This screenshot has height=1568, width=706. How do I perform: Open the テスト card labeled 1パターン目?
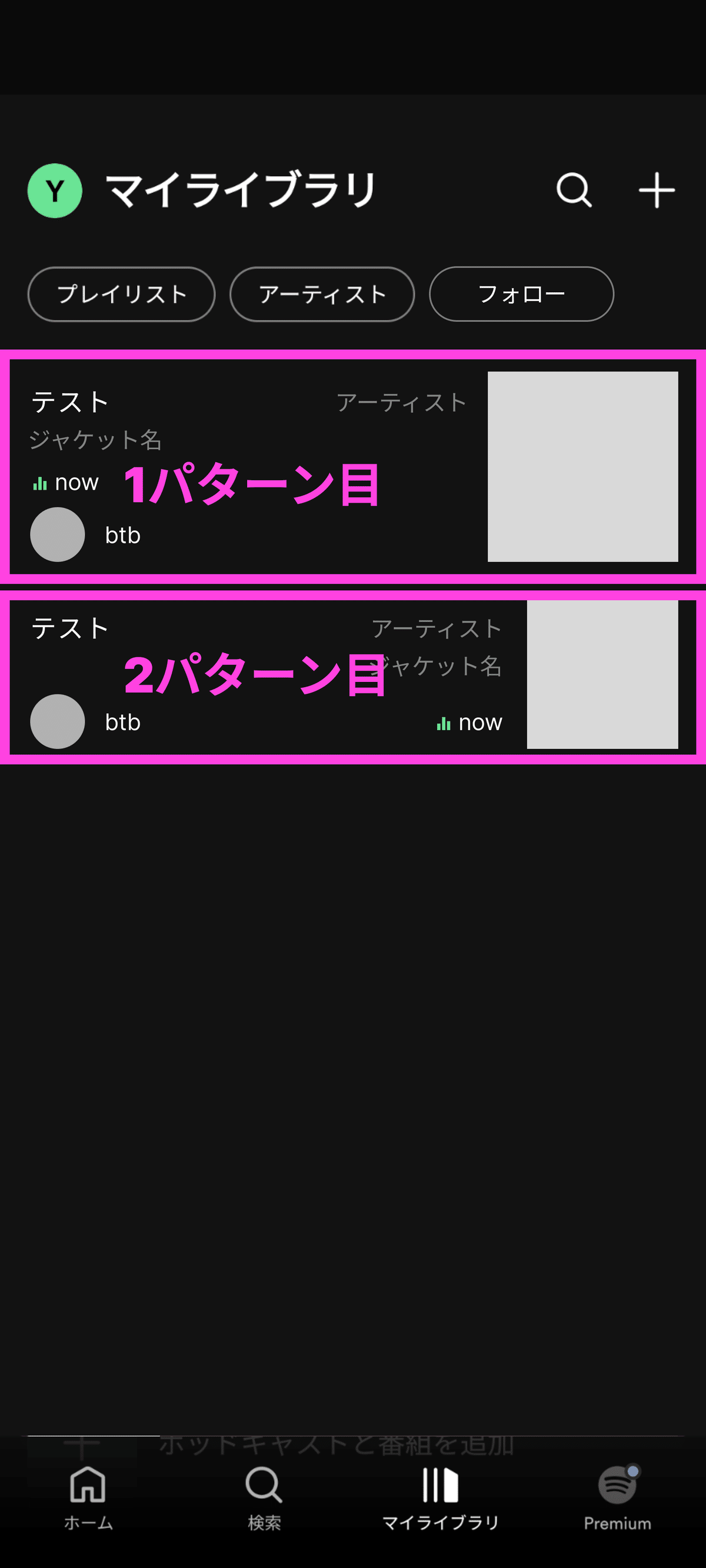pos(352,466)
